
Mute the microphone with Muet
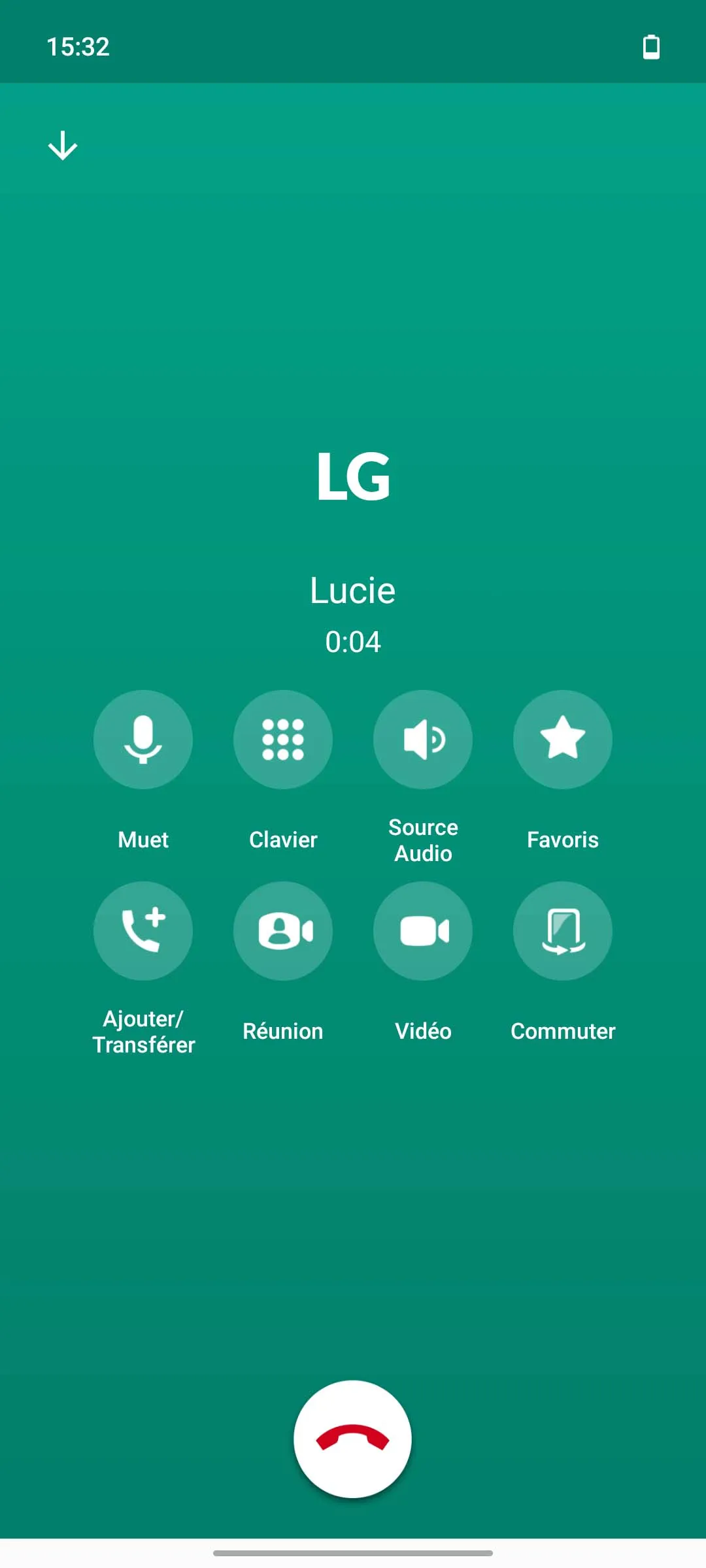[x=143, y=740]
